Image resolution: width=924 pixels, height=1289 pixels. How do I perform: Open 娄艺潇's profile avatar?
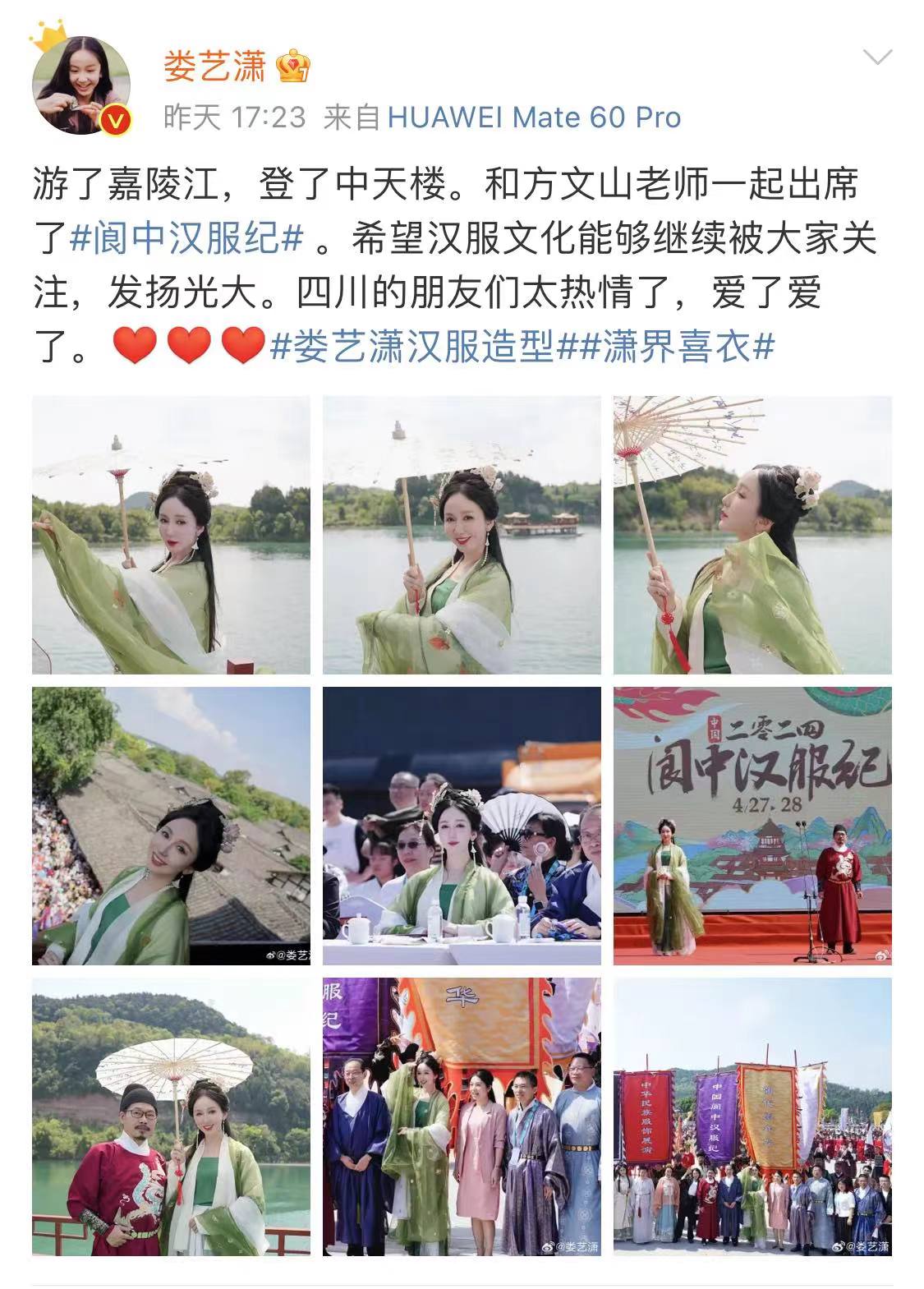click(81, 84)
